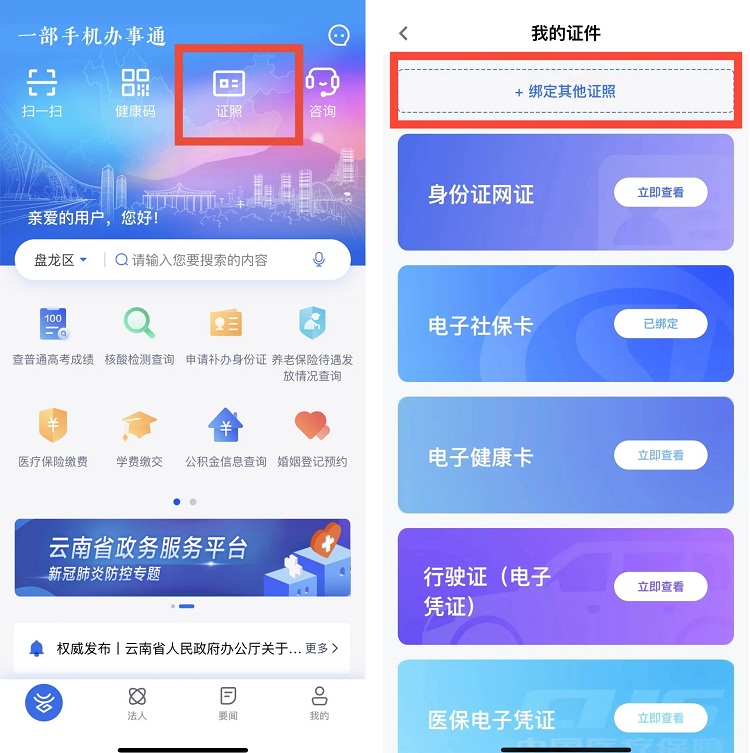This screenshot has width=750, height=753.
Task: Open 核酸检测查询 service
Action: click(139, 335)
